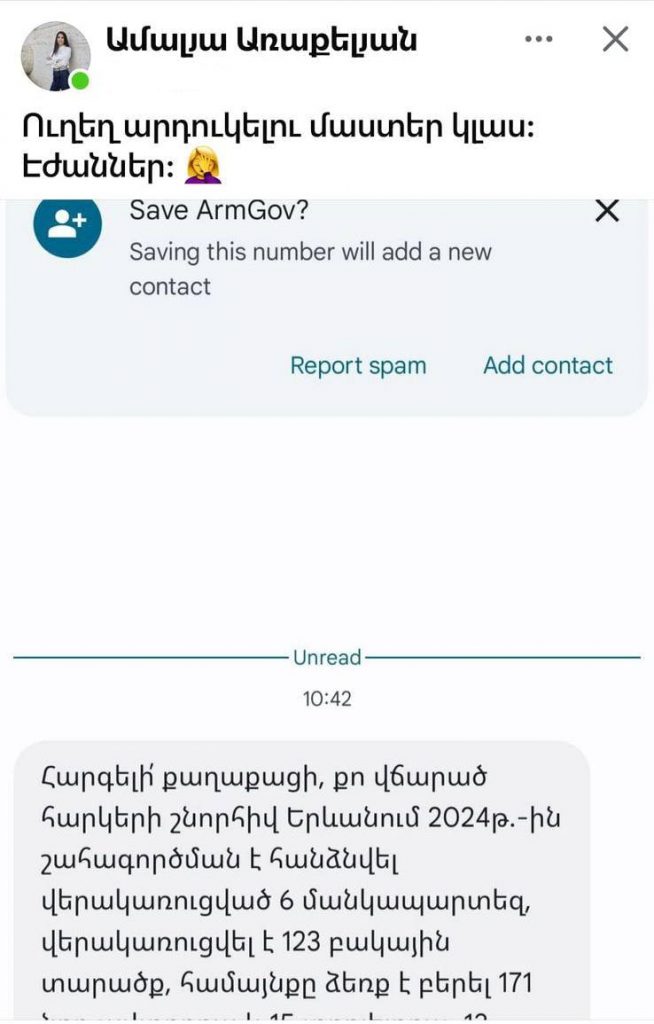Open Amalya Arakelyan's profile picture

click(55, 56)
